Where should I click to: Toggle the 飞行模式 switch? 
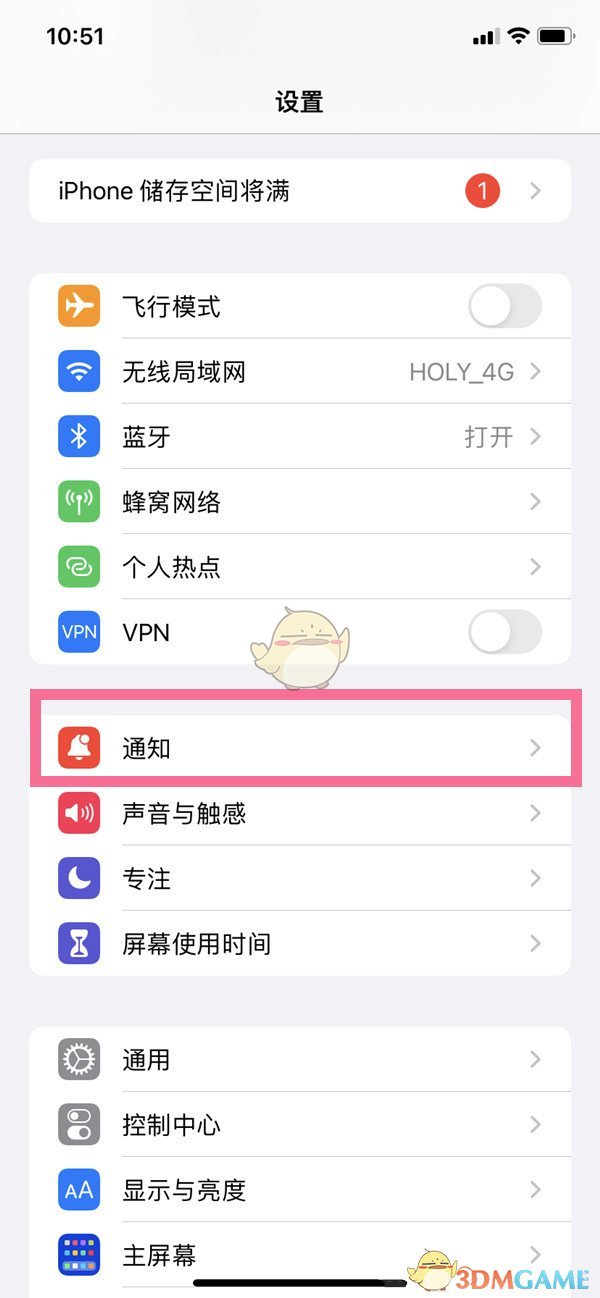point(505,307)
